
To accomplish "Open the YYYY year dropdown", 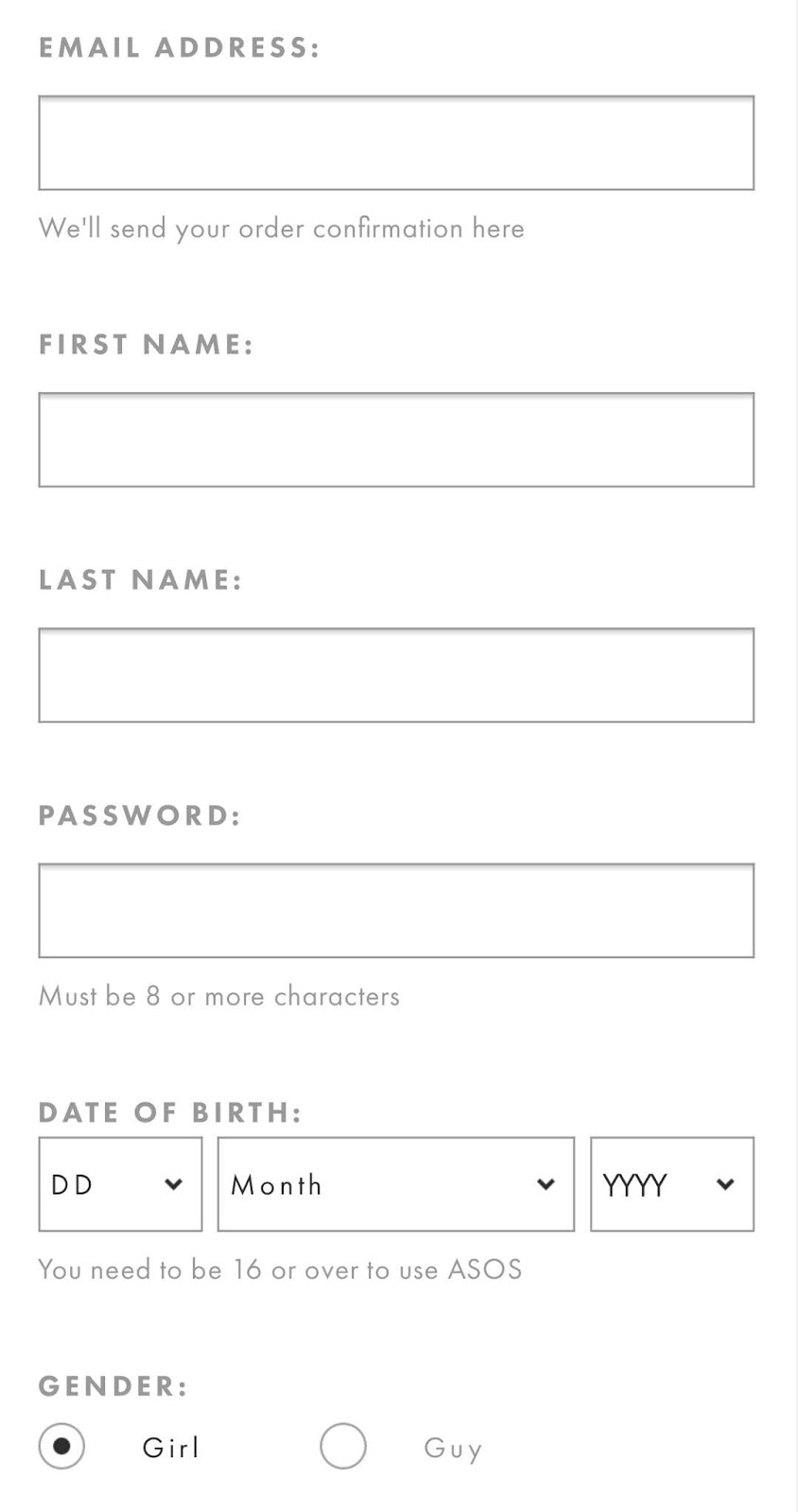I will [x=672, y=1184].
